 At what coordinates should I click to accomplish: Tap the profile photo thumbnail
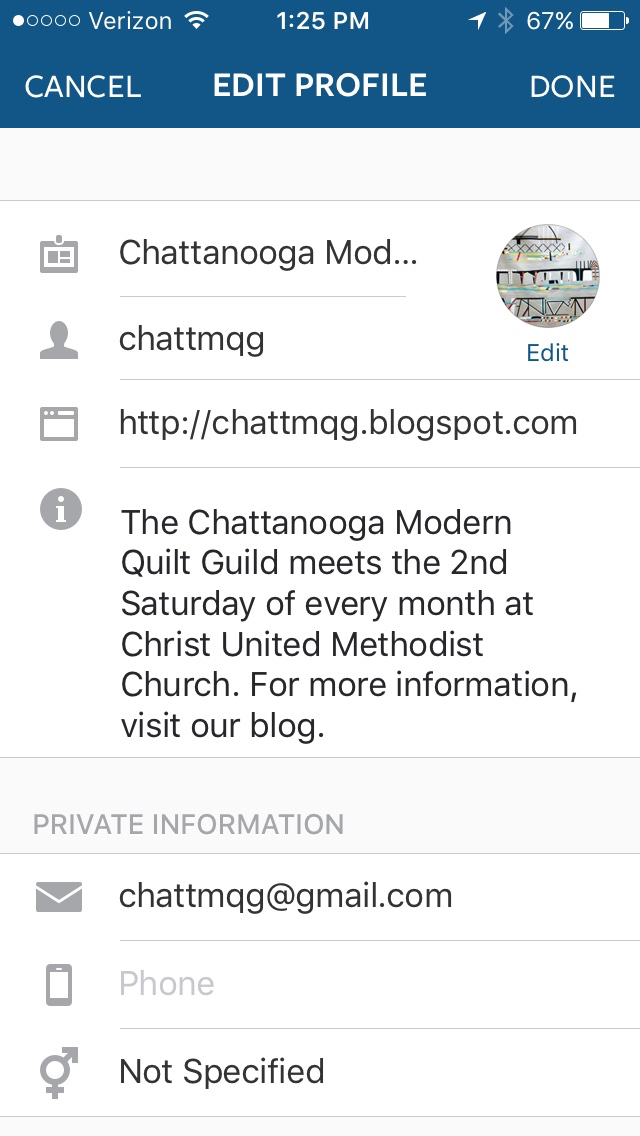click(x=548, y=277)
